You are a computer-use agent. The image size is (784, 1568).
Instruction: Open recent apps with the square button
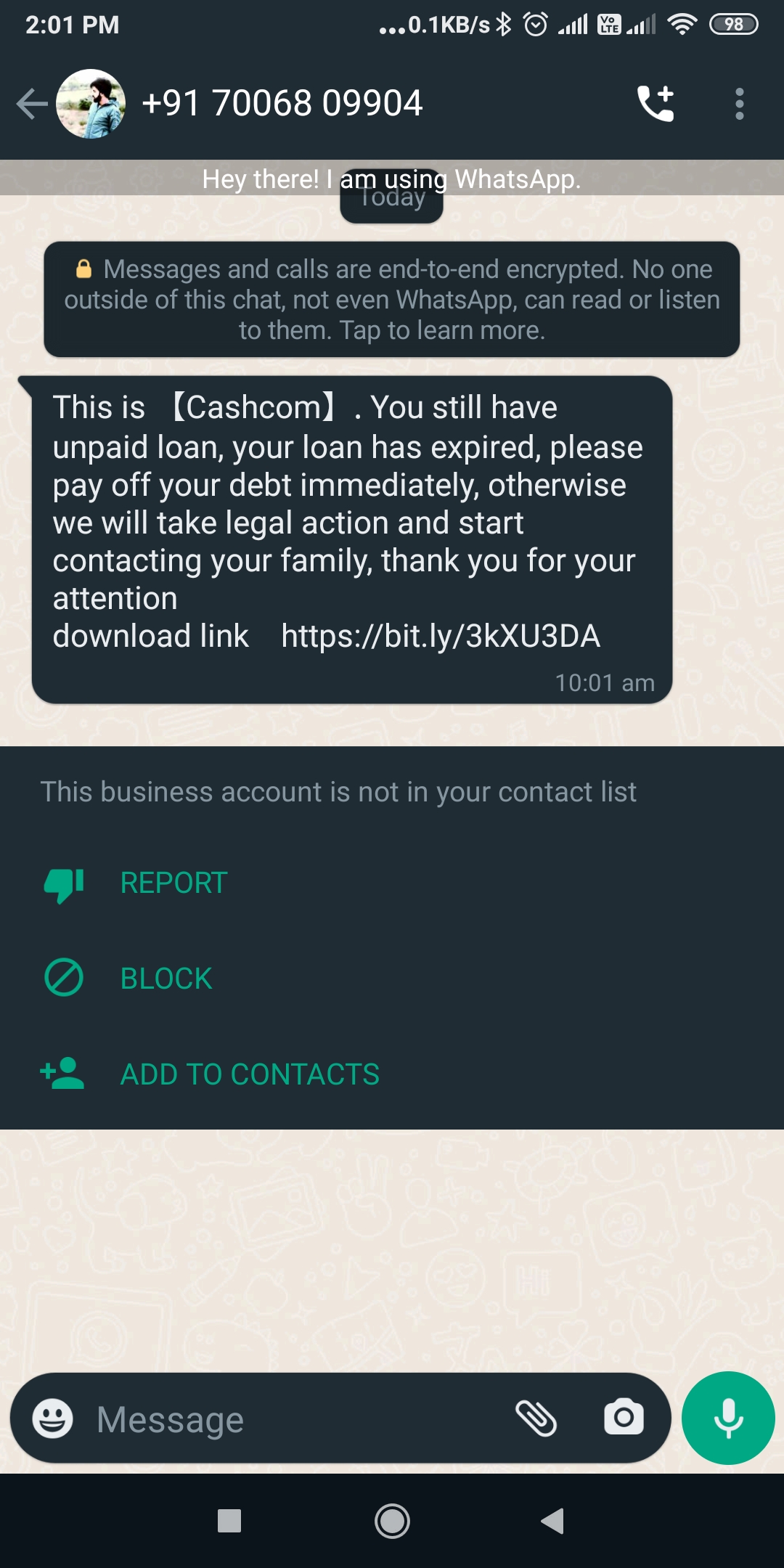click(229, 1521)
